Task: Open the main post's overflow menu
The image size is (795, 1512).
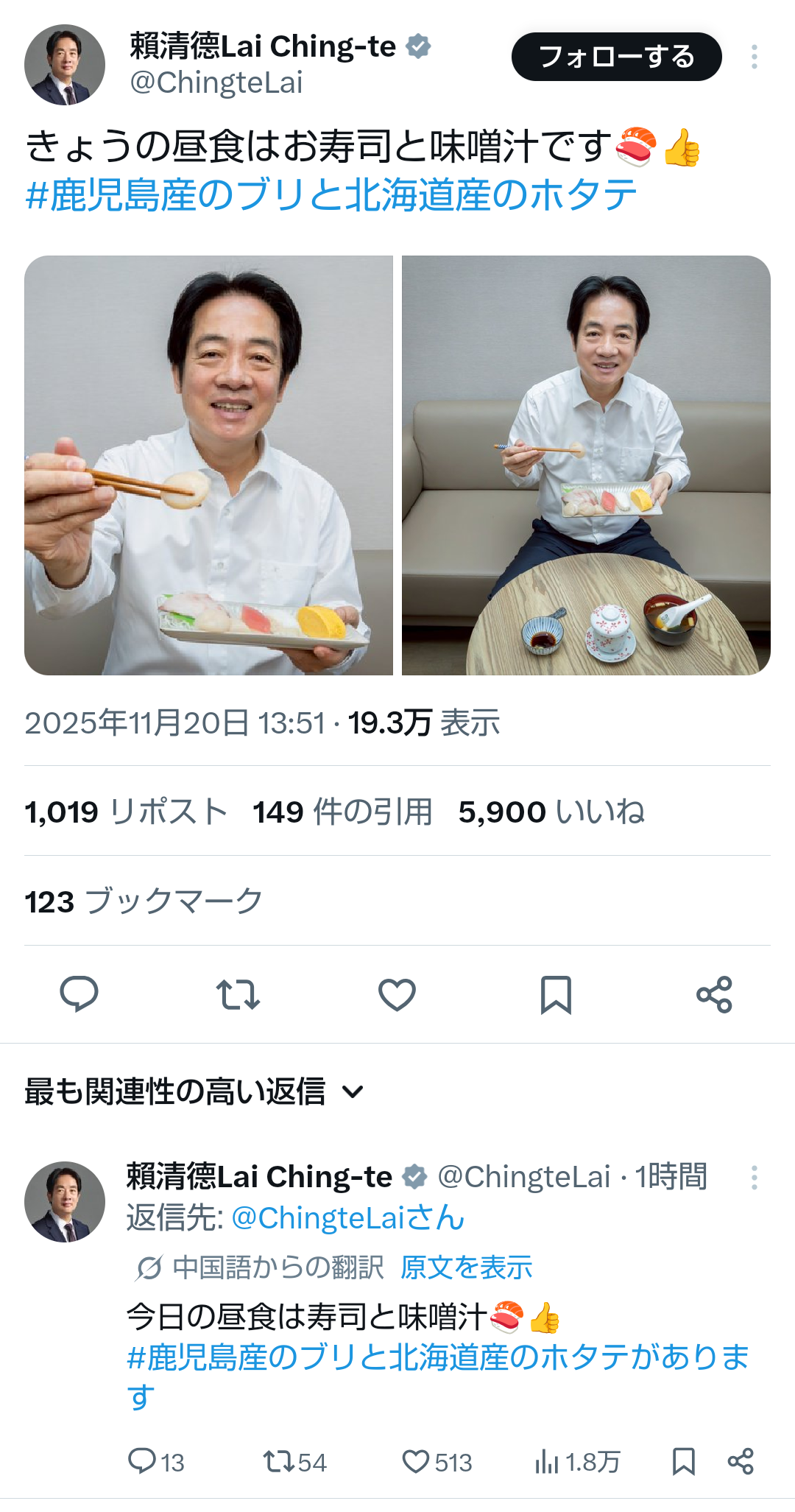Action: (x=754, y=57)
